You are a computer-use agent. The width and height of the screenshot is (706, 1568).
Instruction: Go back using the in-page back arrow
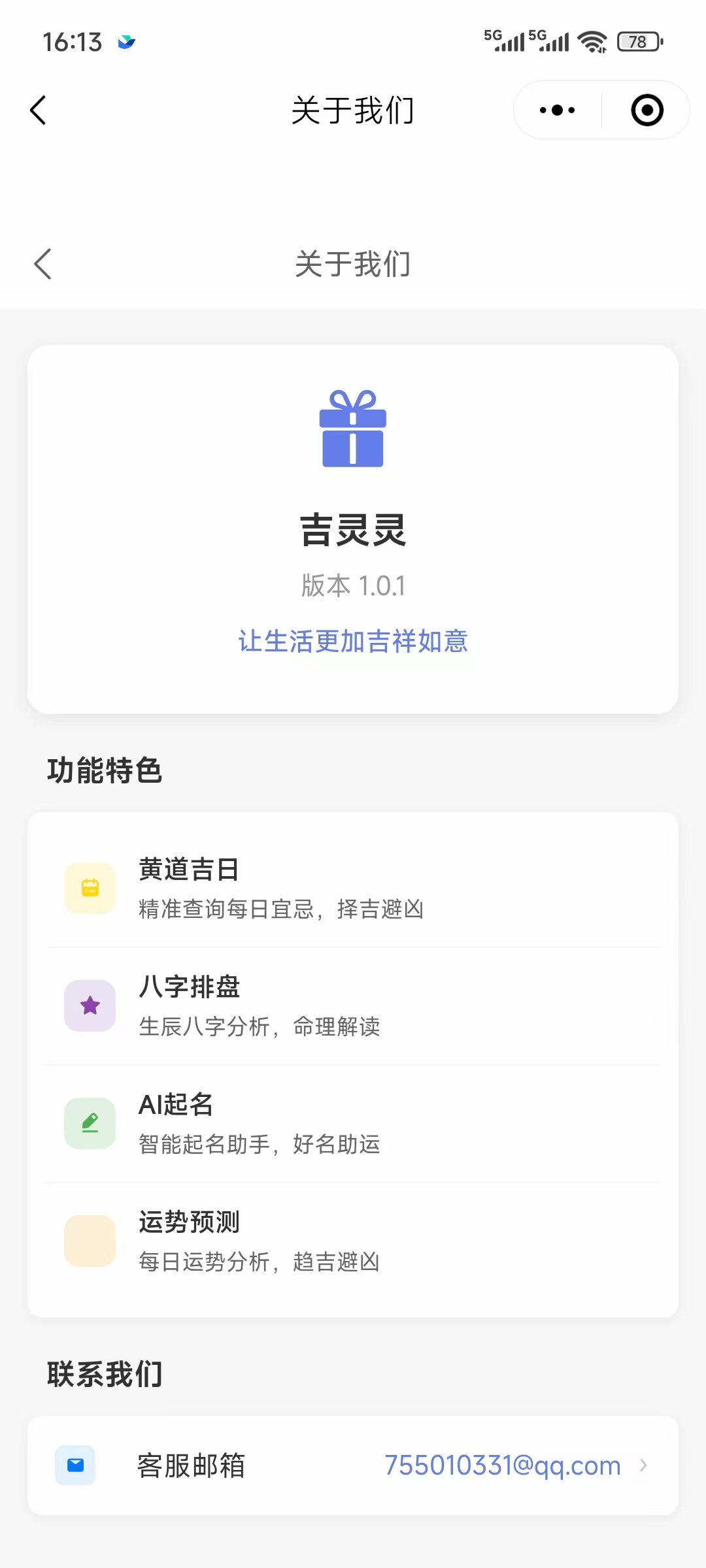pyautogui.click(x=42, y=264)
